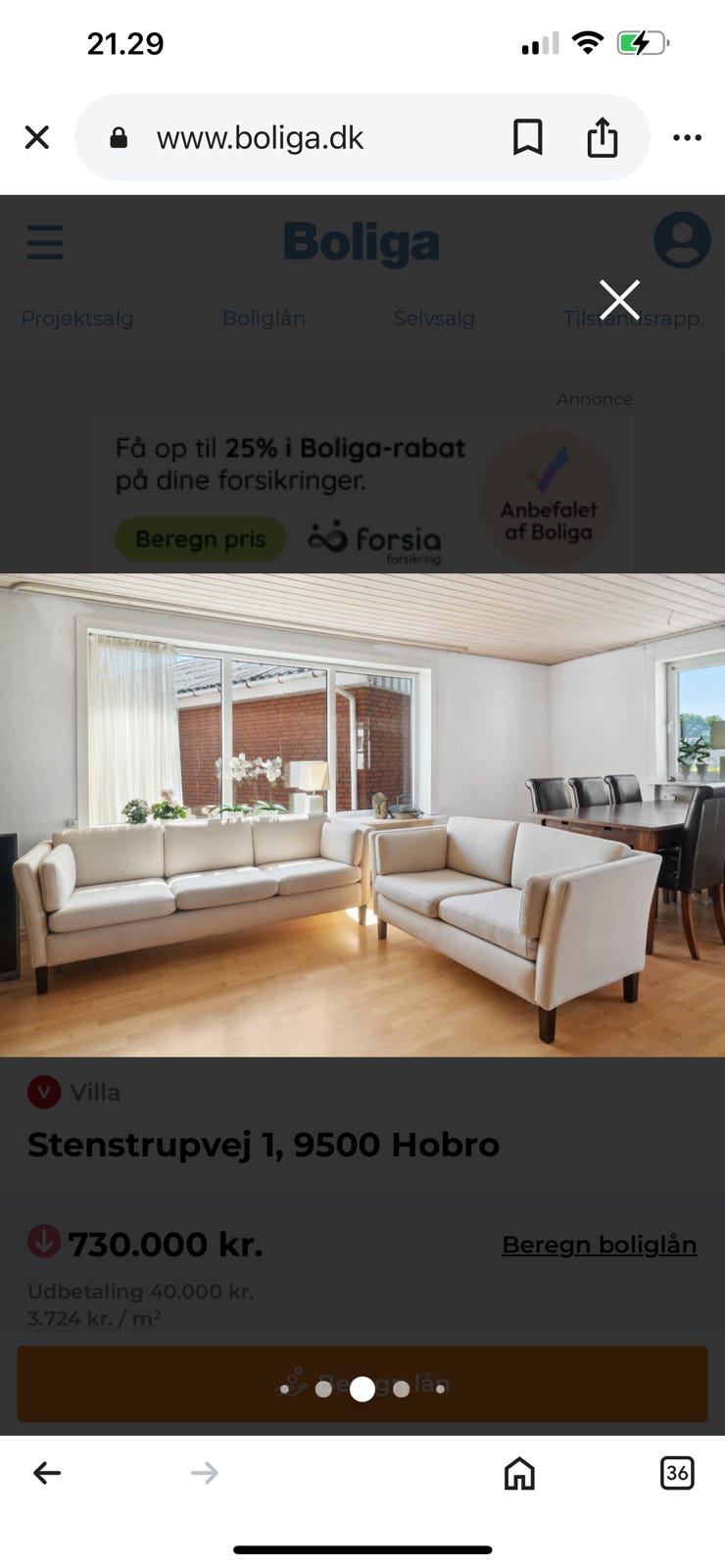
Task: Tap the tab counter showing 36
Action: coord(677,1472)
